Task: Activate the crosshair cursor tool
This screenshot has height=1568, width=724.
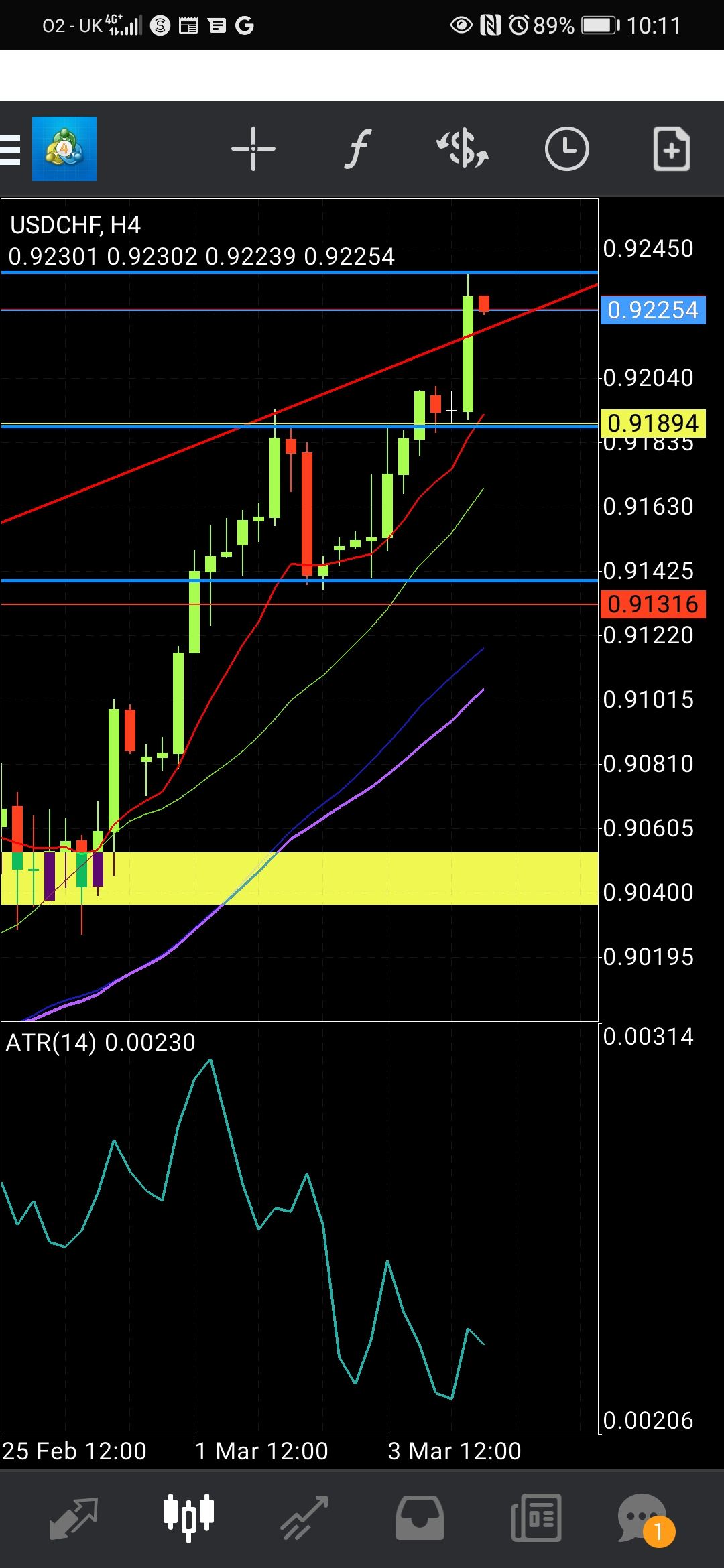Action: pos(253,149)
